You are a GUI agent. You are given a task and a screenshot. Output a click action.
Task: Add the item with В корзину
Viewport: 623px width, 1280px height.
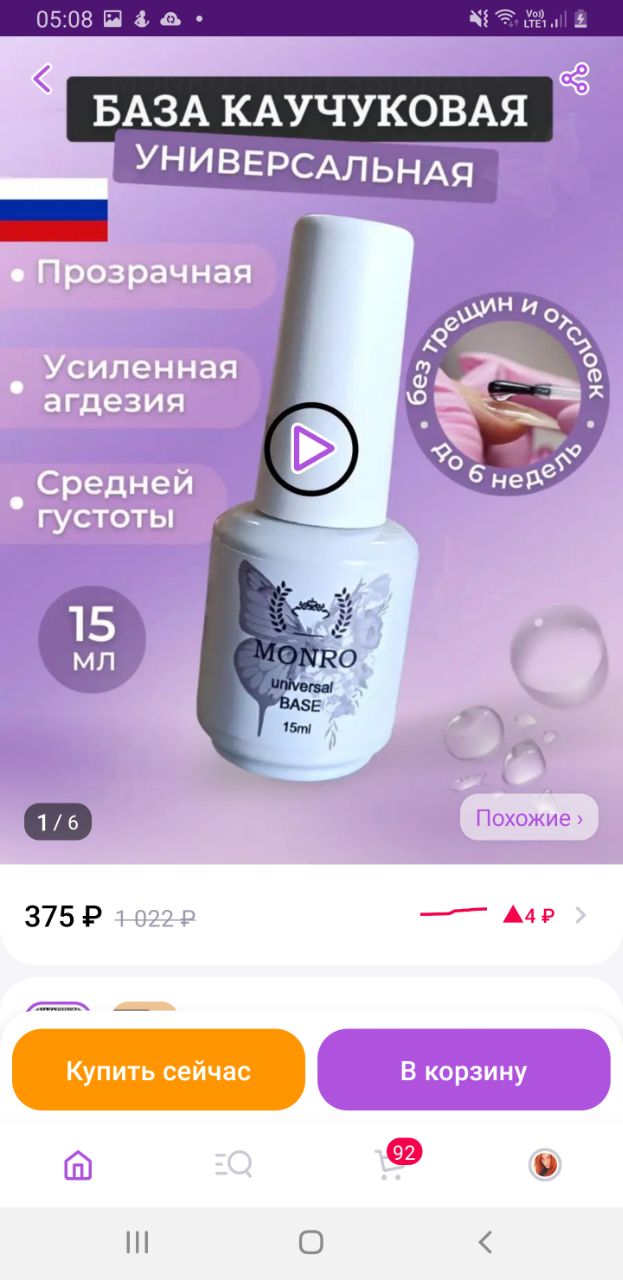point(464,1071)
